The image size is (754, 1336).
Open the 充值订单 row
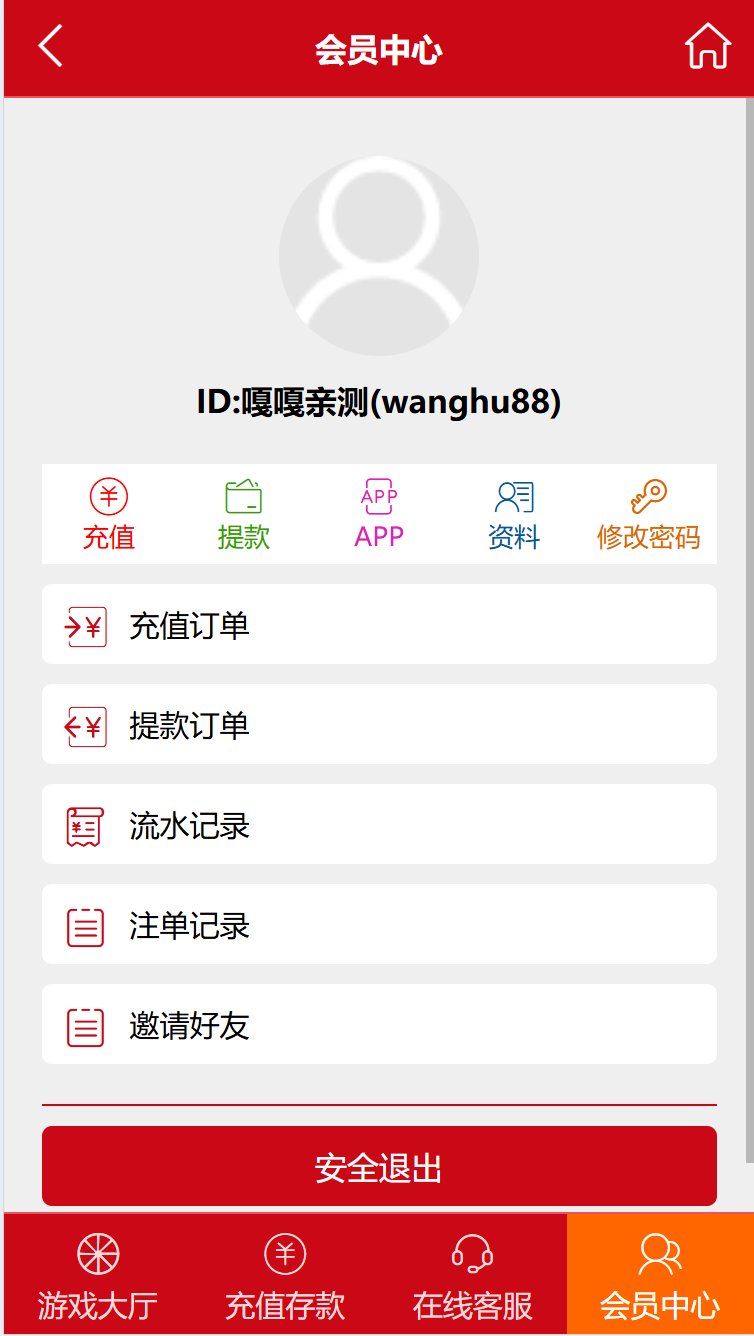click(379, 624)
